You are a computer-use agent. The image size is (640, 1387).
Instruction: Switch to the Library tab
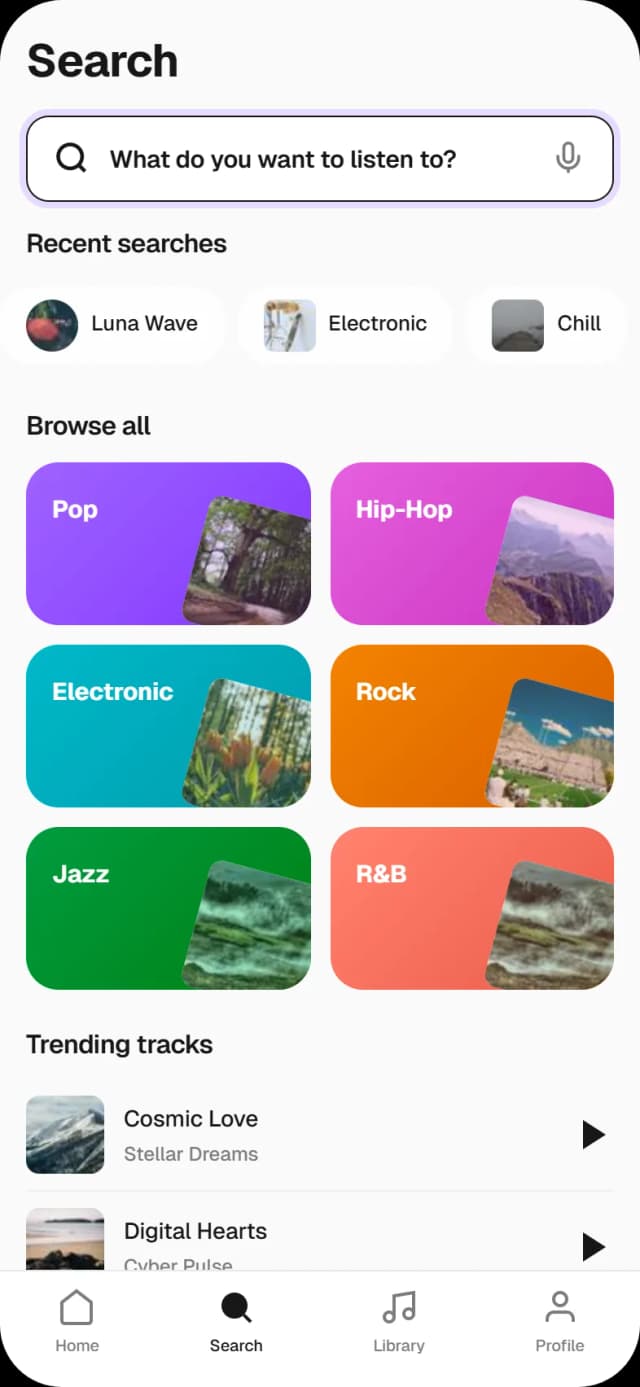399,1320
